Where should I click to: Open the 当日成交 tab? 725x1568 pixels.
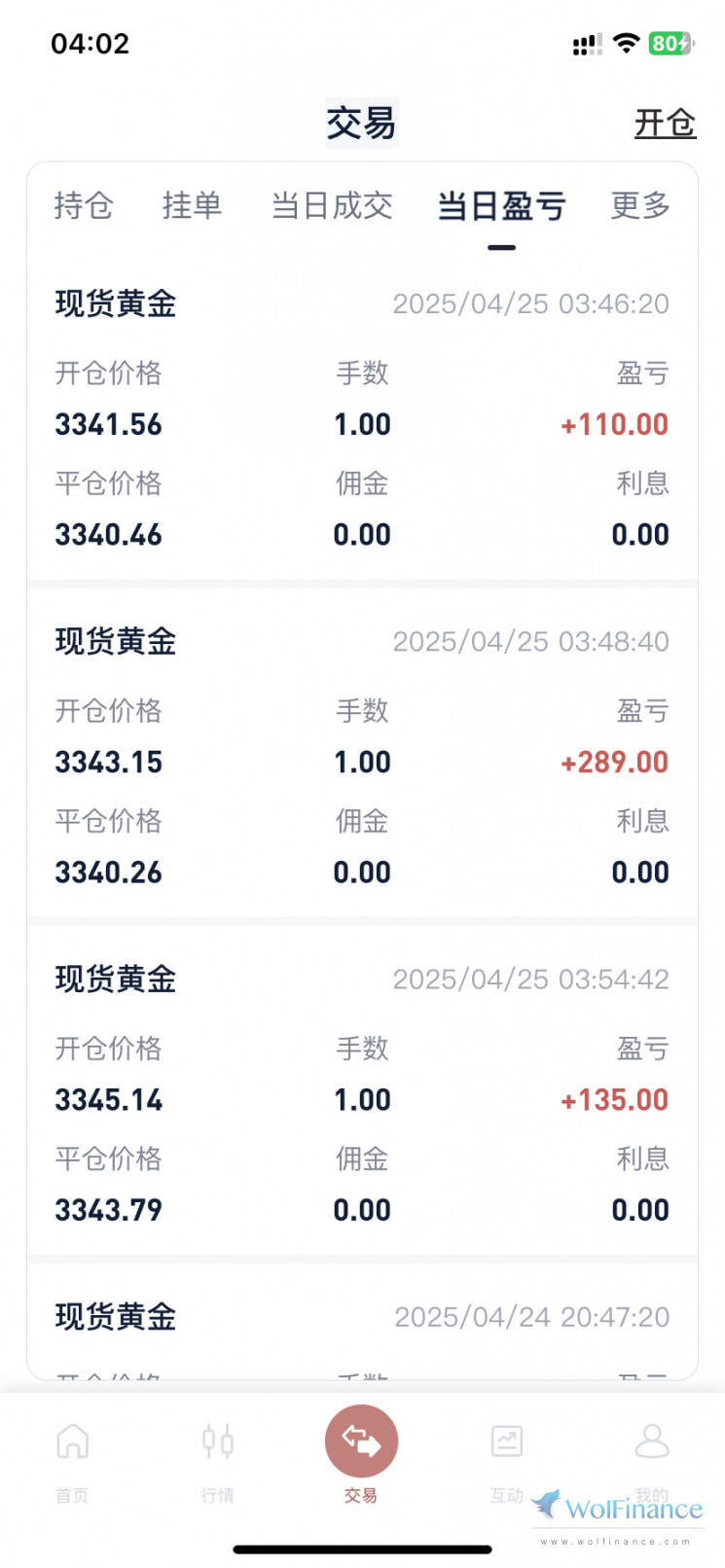pos(332,206)
